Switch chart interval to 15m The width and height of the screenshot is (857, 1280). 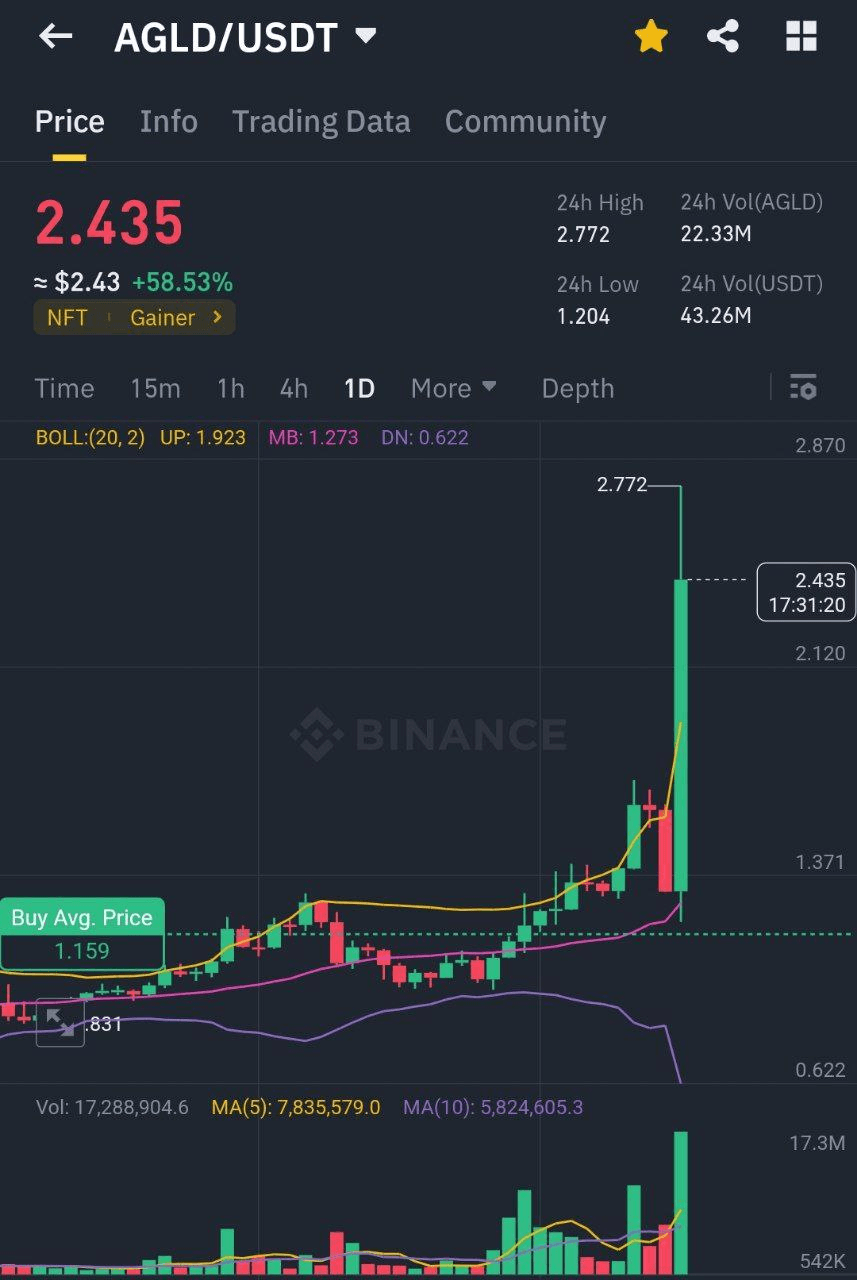pyautogui.click(x=155, y=388)
